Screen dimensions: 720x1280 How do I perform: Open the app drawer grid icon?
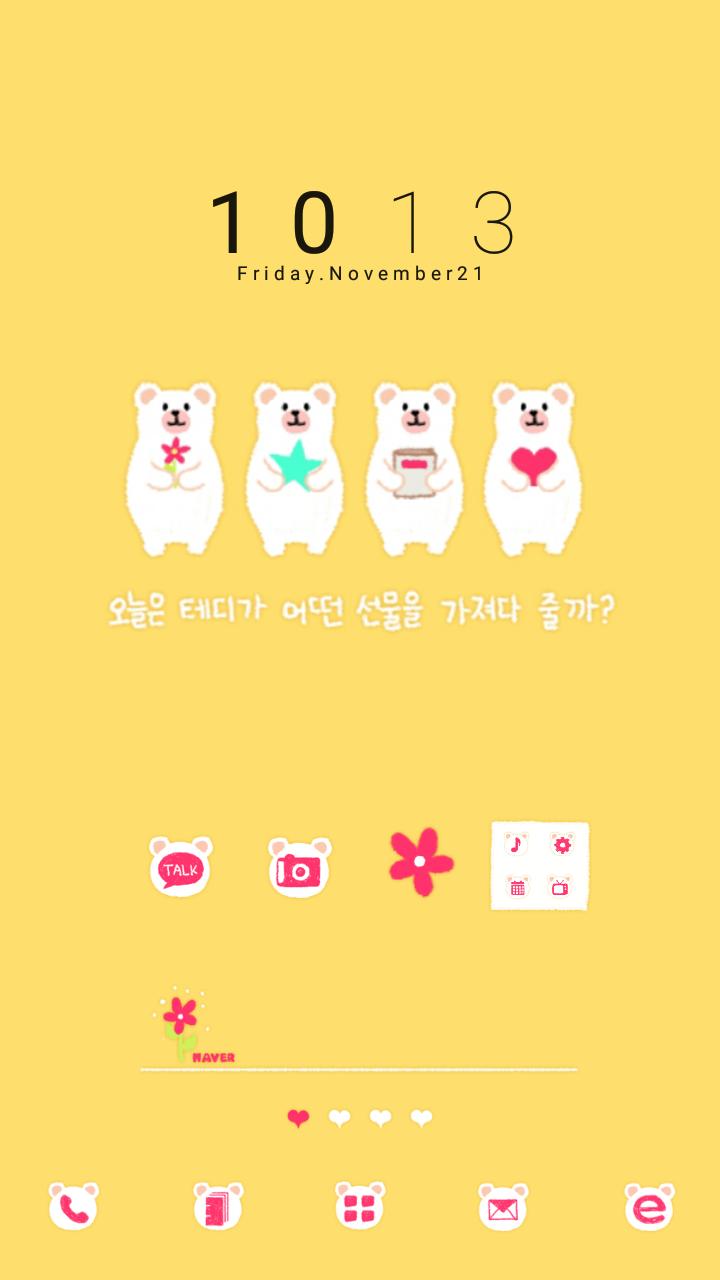coord(360,1207)
